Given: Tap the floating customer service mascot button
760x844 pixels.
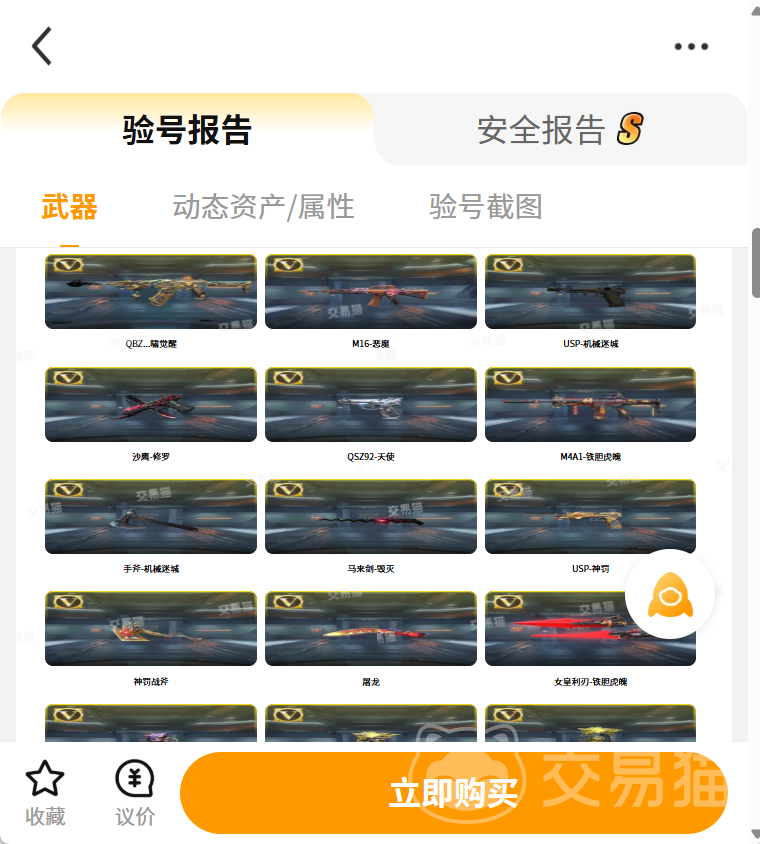Looking at the screenshot, I should [670, 594].
